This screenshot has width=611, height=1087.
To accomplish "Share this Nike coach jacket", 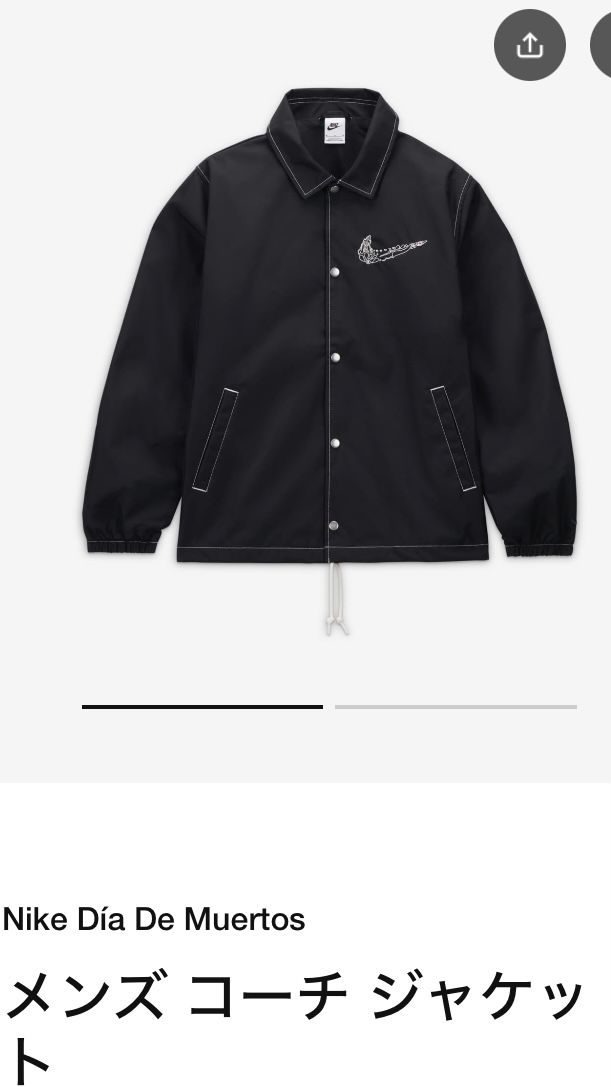I will 529,45.
